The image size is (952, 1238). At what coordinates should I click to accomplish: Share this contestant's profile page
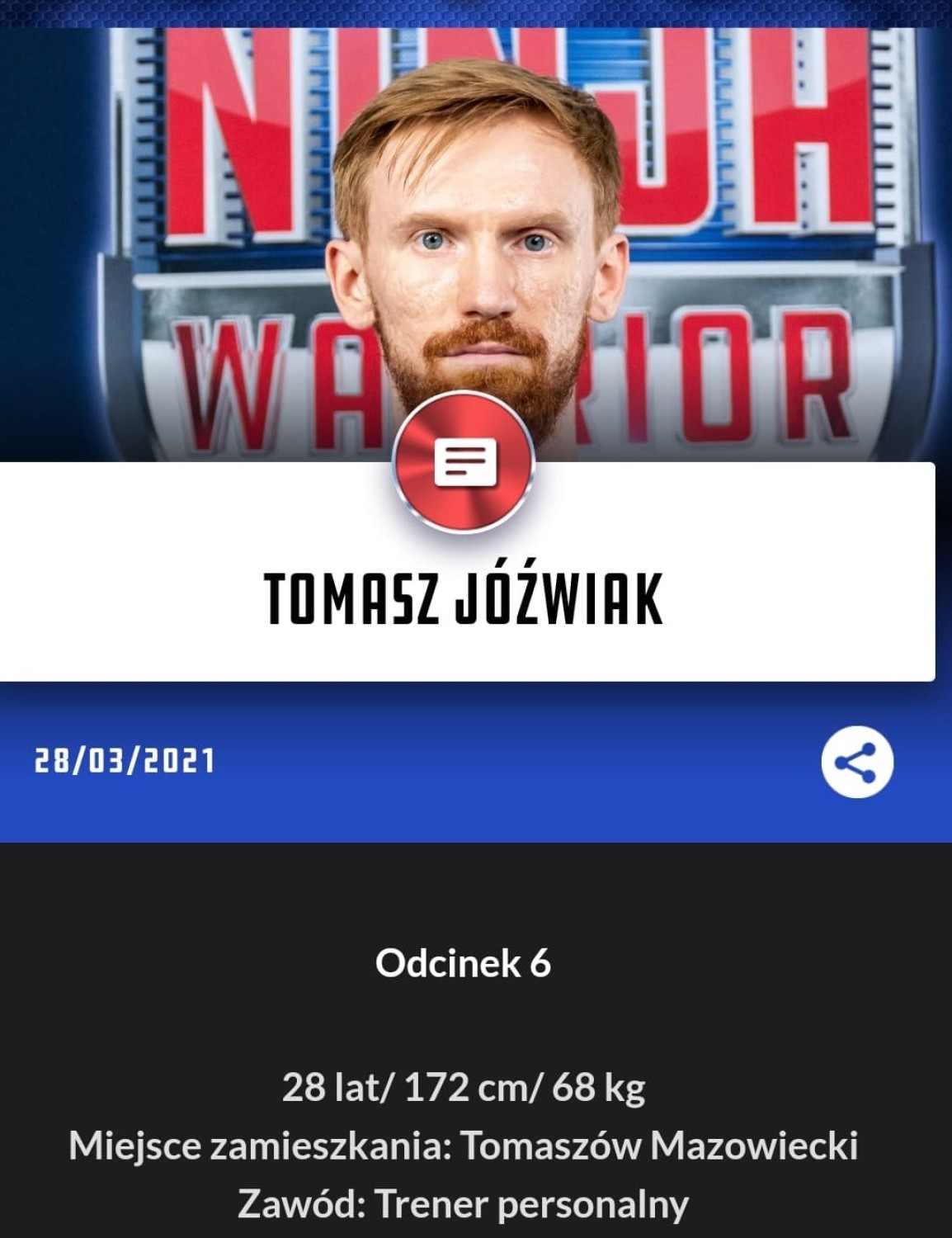coord(857,762)
